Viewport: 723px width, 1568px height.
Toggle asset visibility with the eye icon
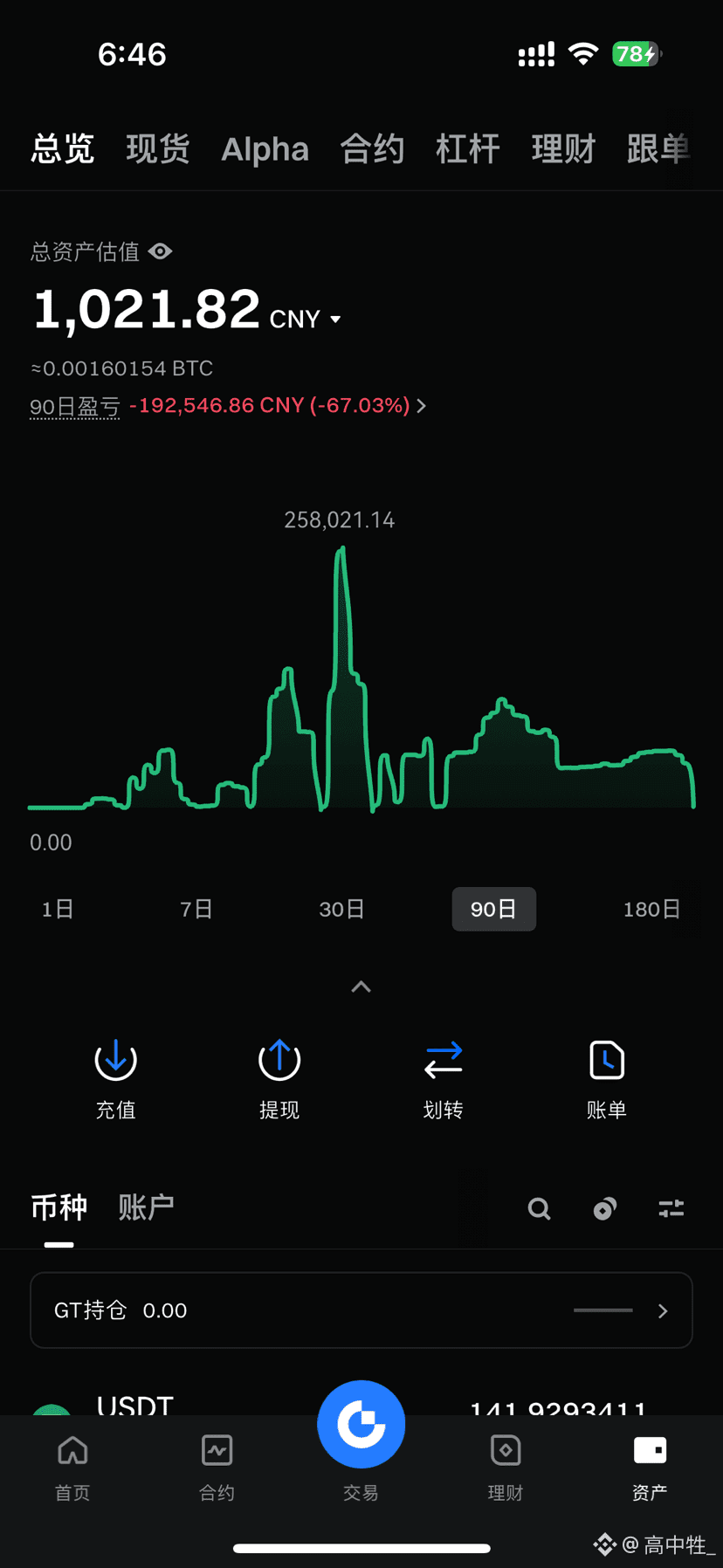[x=160, y=251]
